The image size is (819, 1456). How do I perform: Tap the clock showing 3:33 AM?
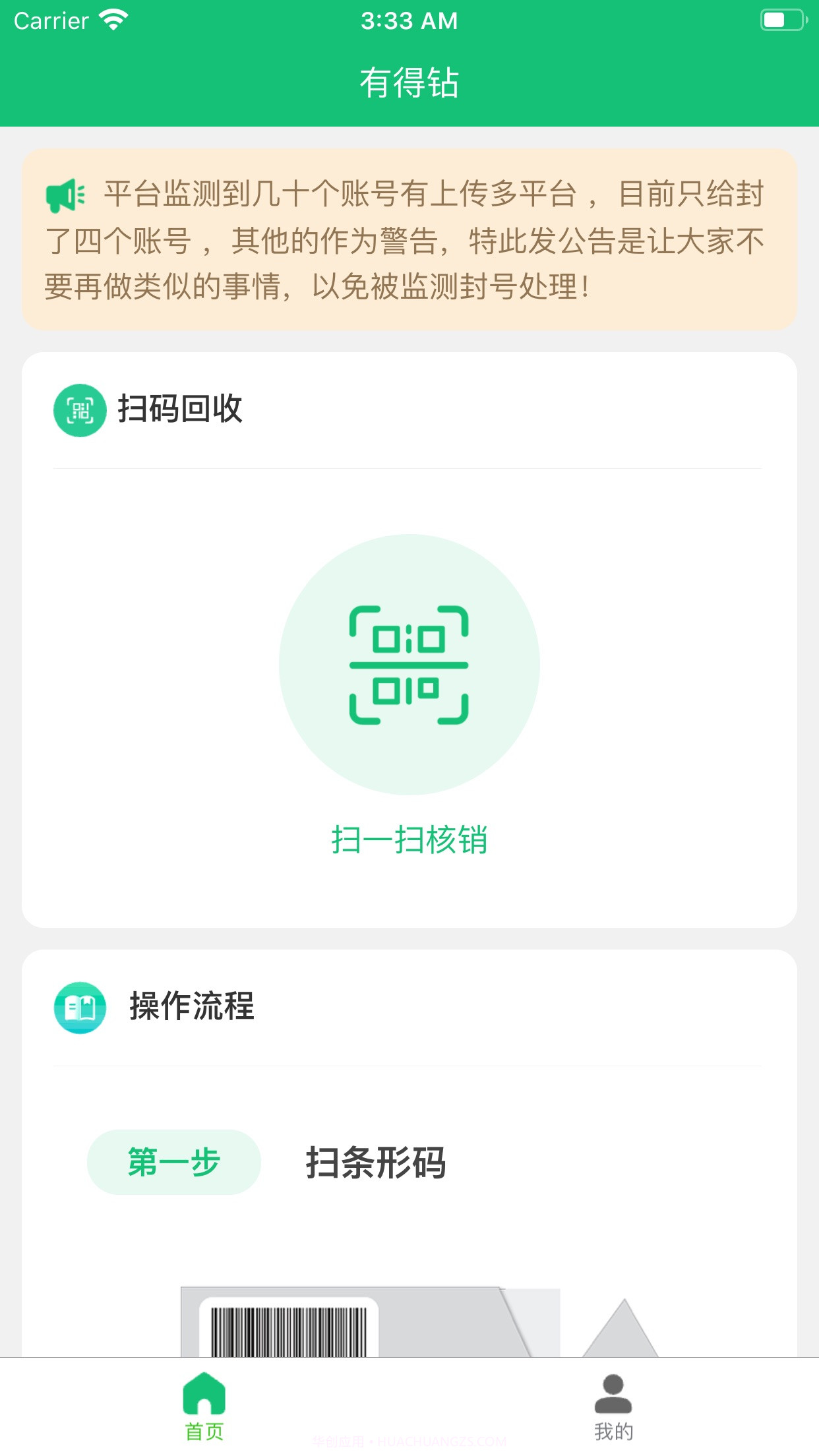[x=409, y=21]
